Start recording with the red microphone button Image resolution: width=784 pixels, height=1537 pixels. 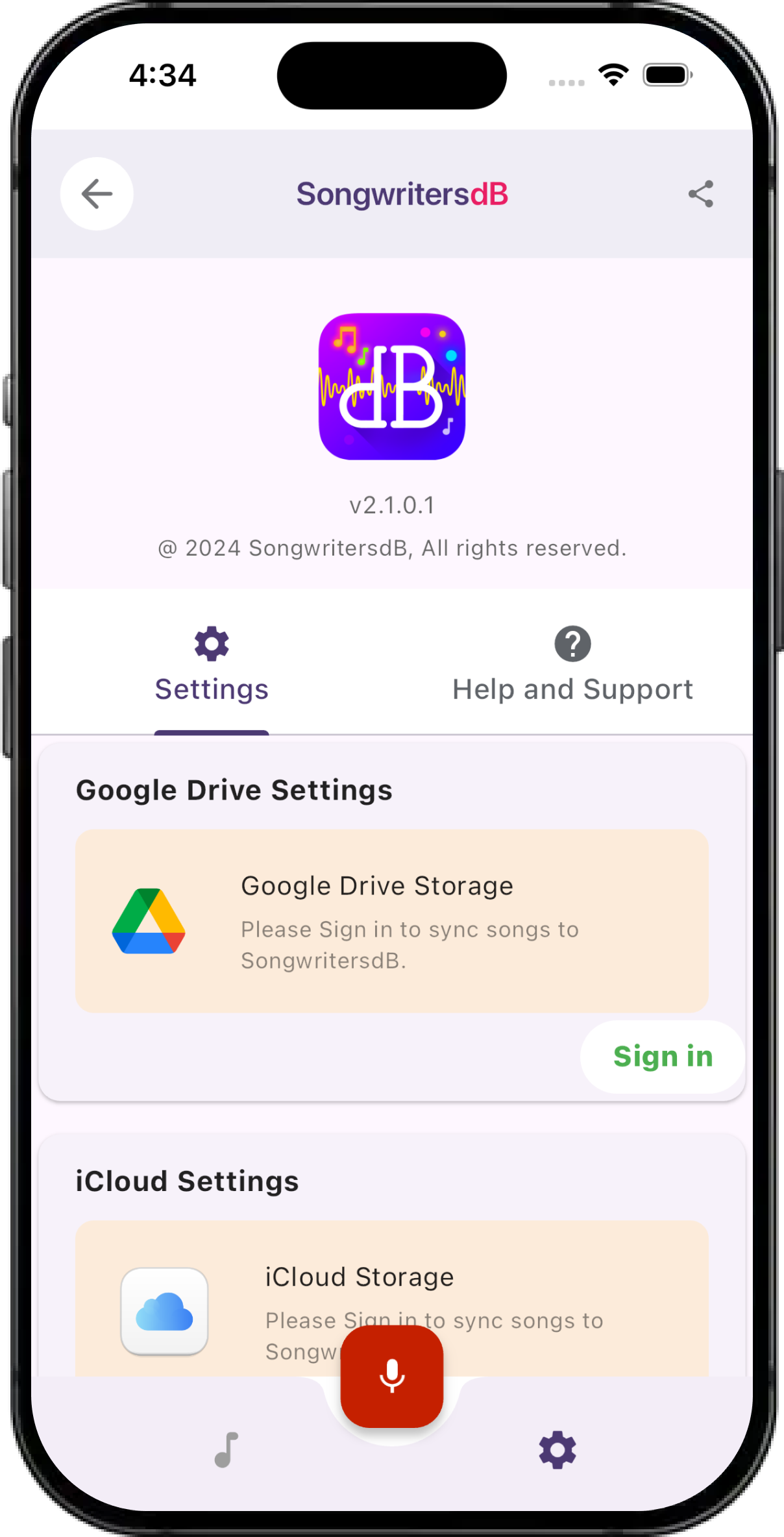tap(392, 1376)
